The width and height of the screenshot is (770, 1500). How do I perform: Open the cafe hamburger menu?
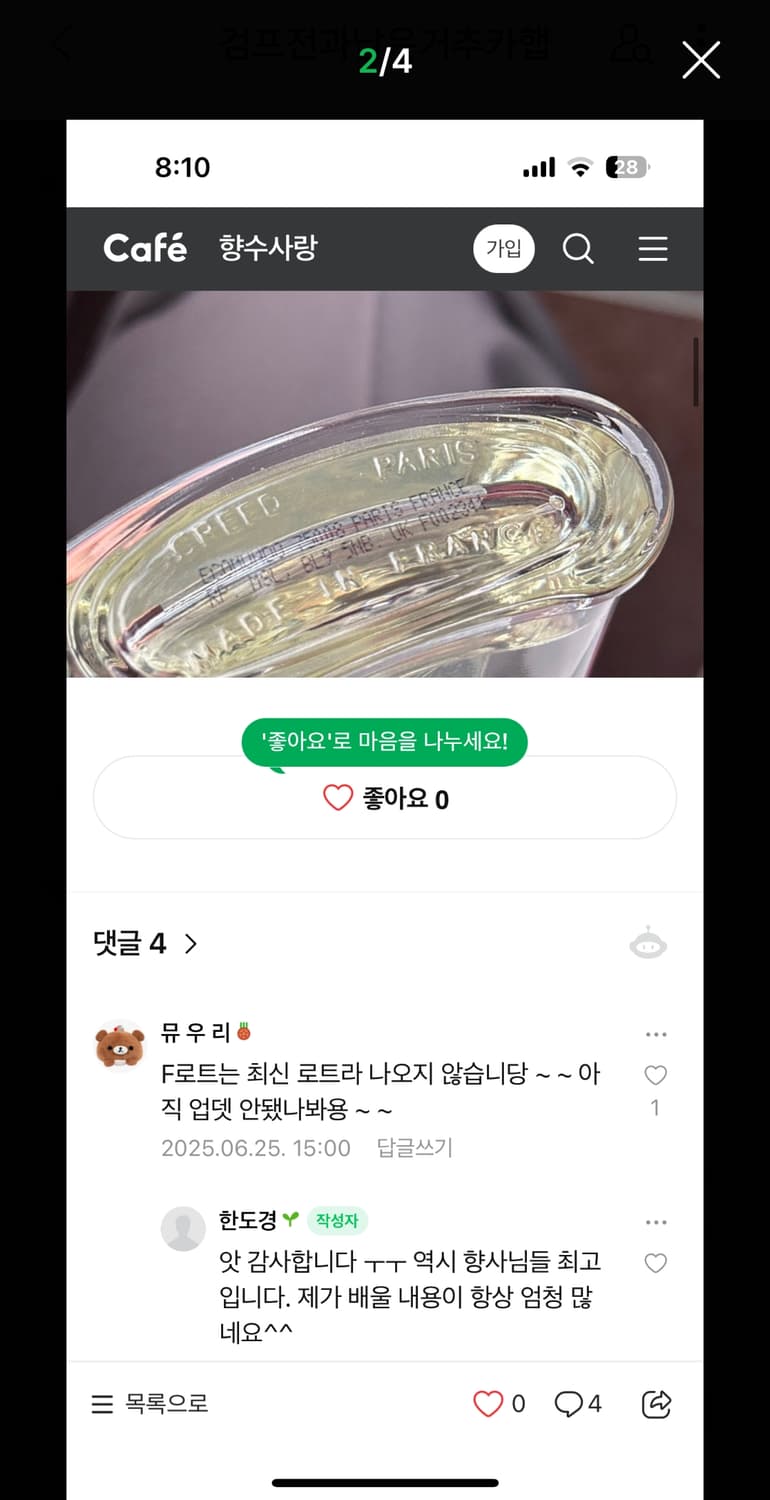[652, 250]
